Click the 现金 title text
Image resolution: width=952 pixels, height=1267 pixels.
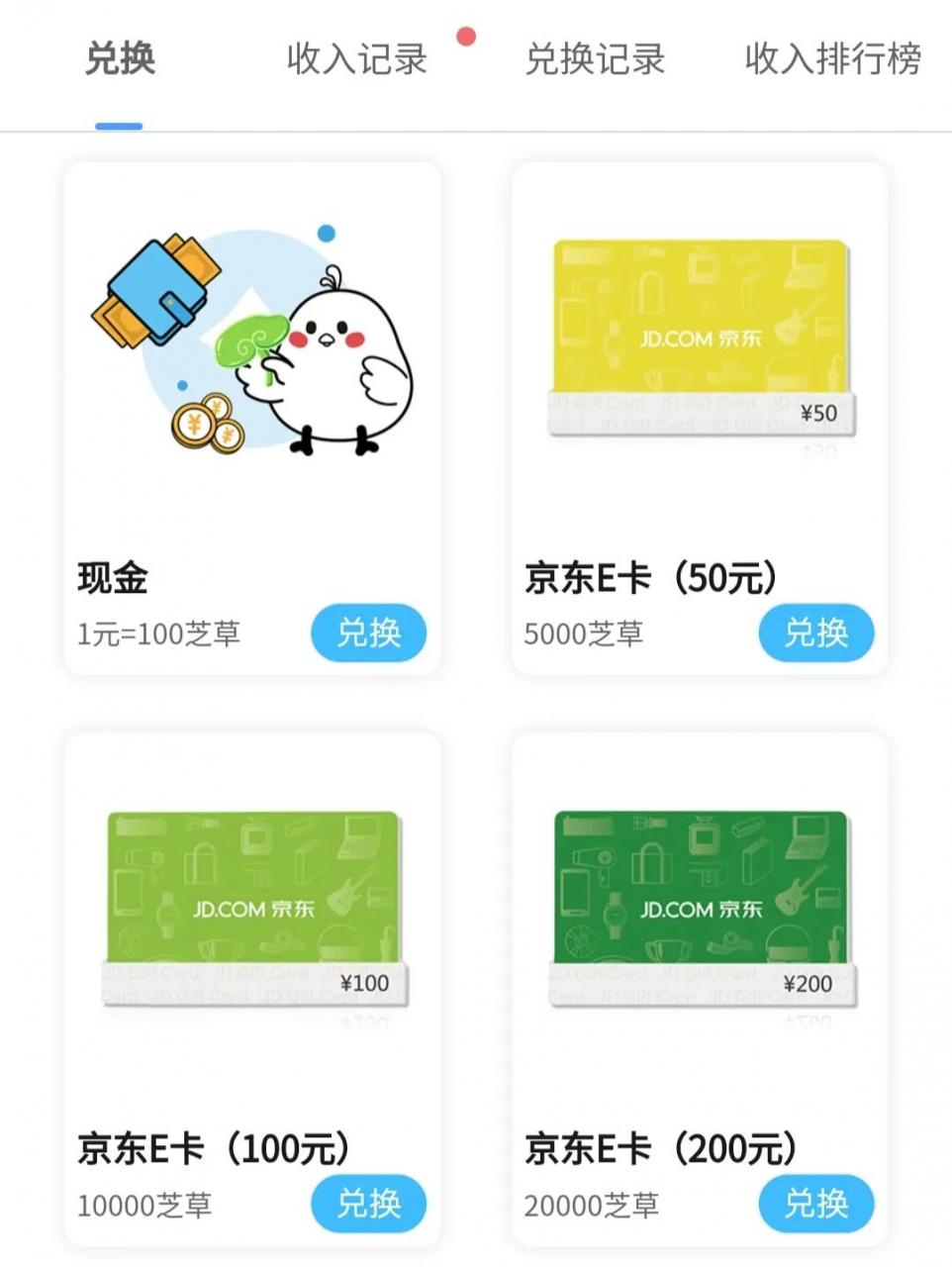click(x=115, y=579)
